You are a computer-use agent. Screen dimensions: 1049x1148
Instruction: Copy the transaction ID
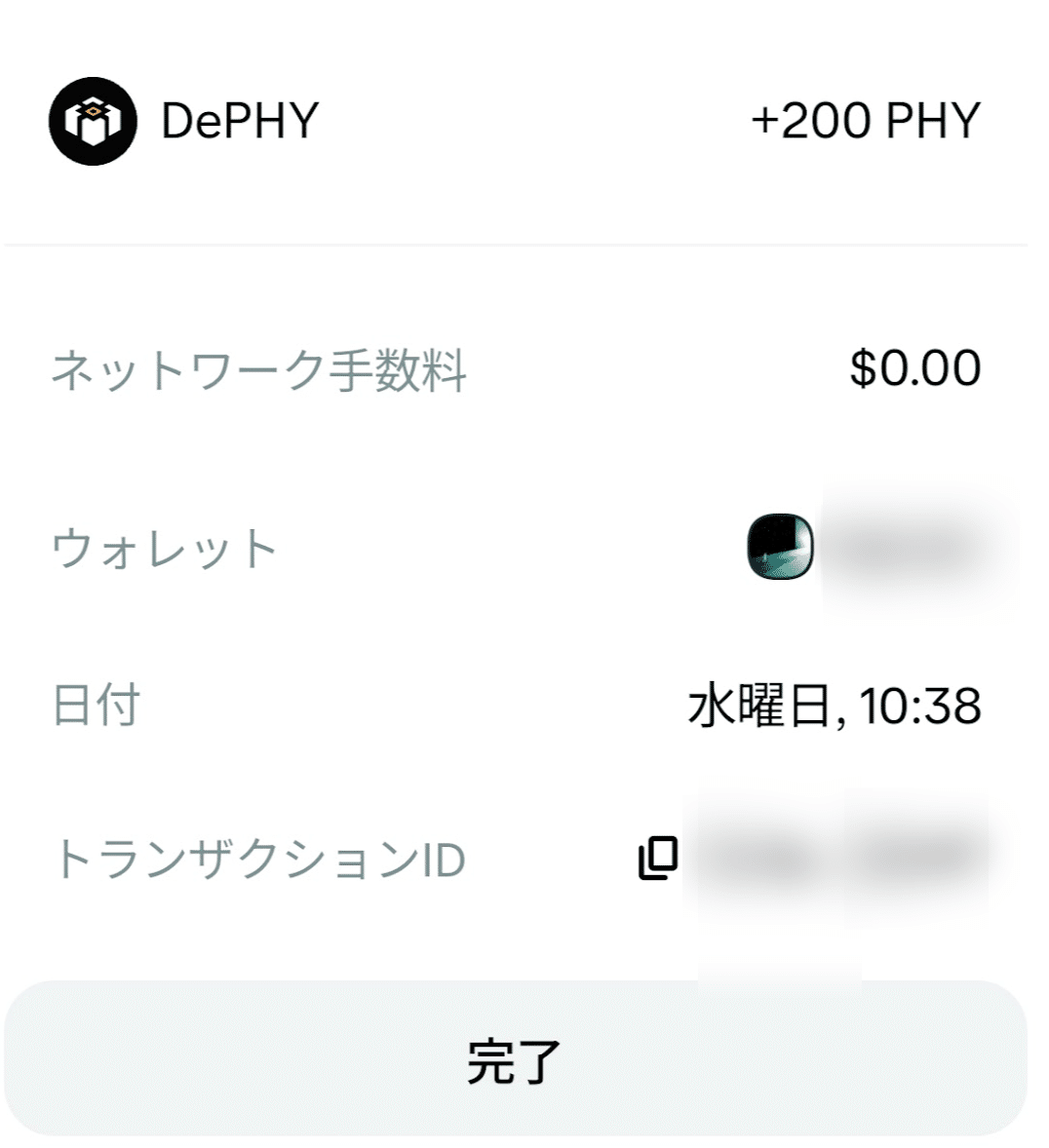tap(658, 858)
